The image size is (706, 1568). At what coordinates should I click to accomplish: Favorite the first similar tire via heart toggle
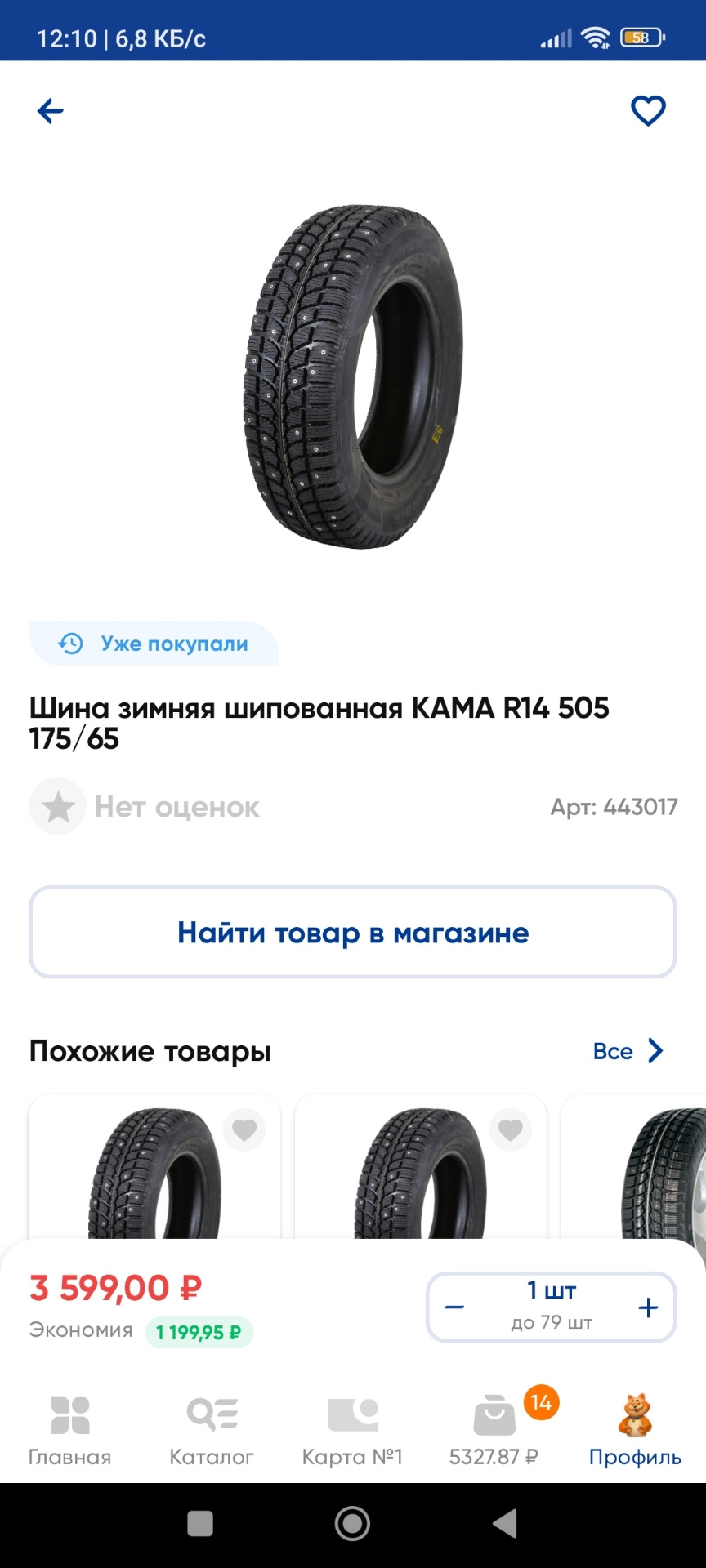[x=244, y=1130]
